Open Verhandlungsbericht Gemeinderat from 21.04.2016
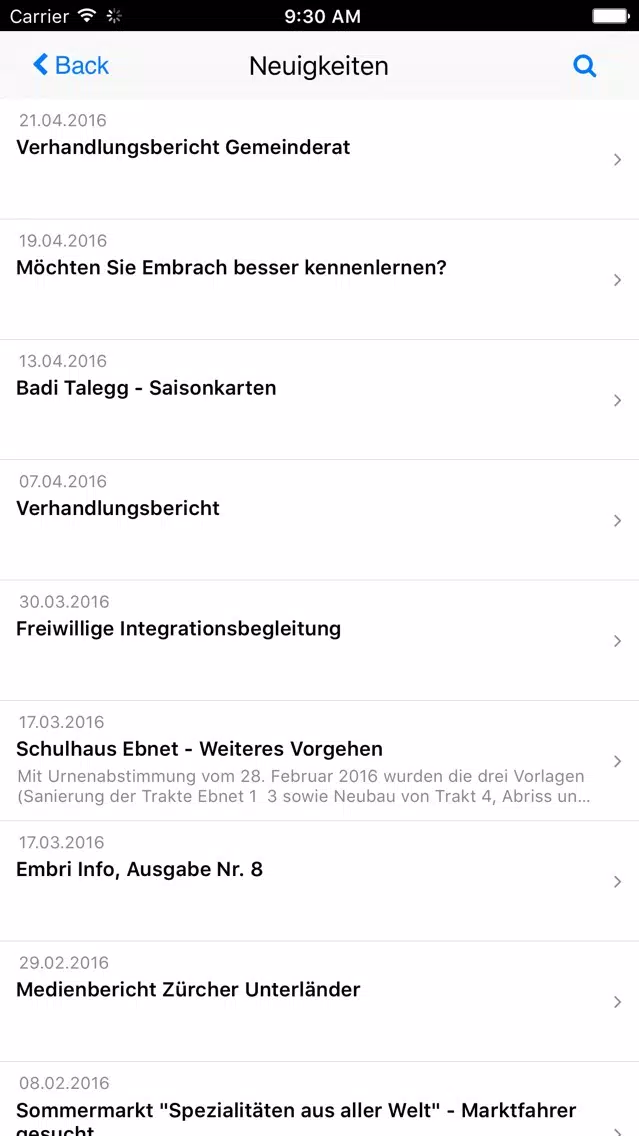Image resolution: width=639 pixels, height=1136 pixels. pos(320,159)
